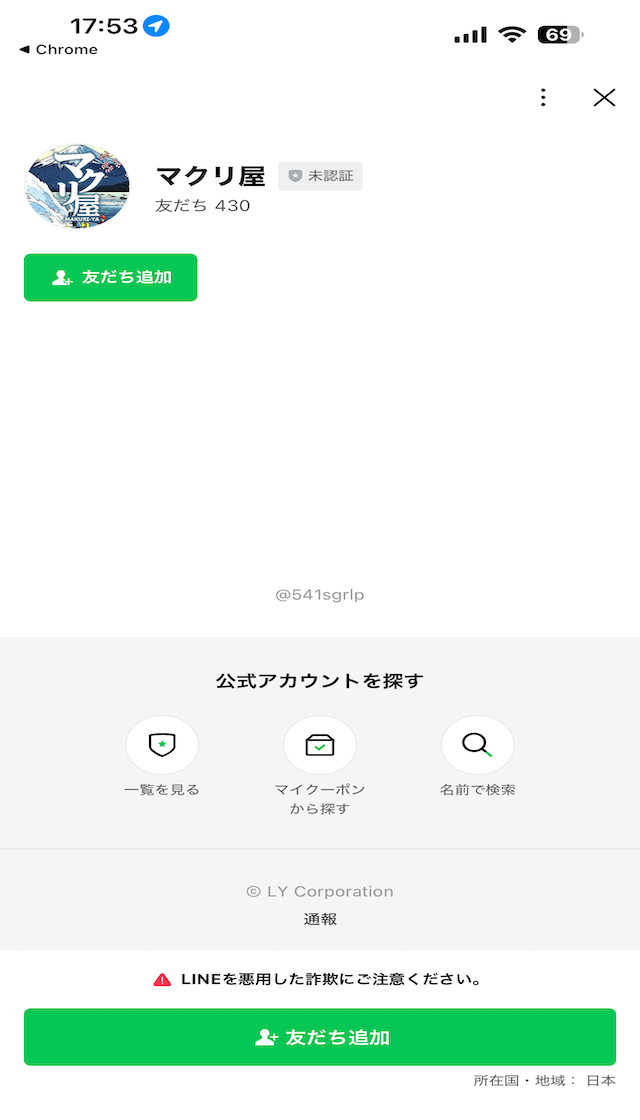The height and width of the screenshot is (1120, 640).
Task: Close the マクリ屋 profile page
Action: point(604,97)
